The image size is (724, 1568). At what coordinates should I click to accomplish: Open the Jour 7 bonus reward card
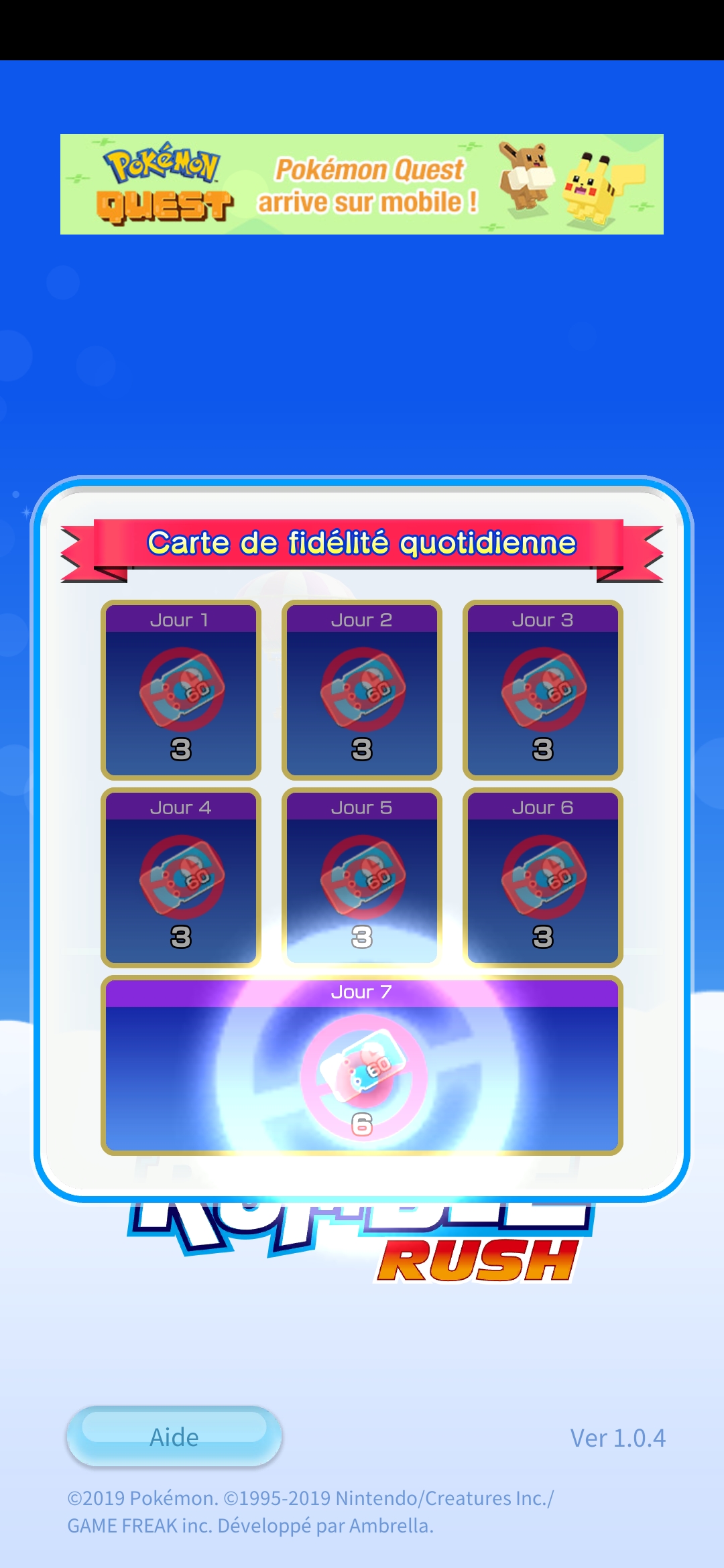362,1065
